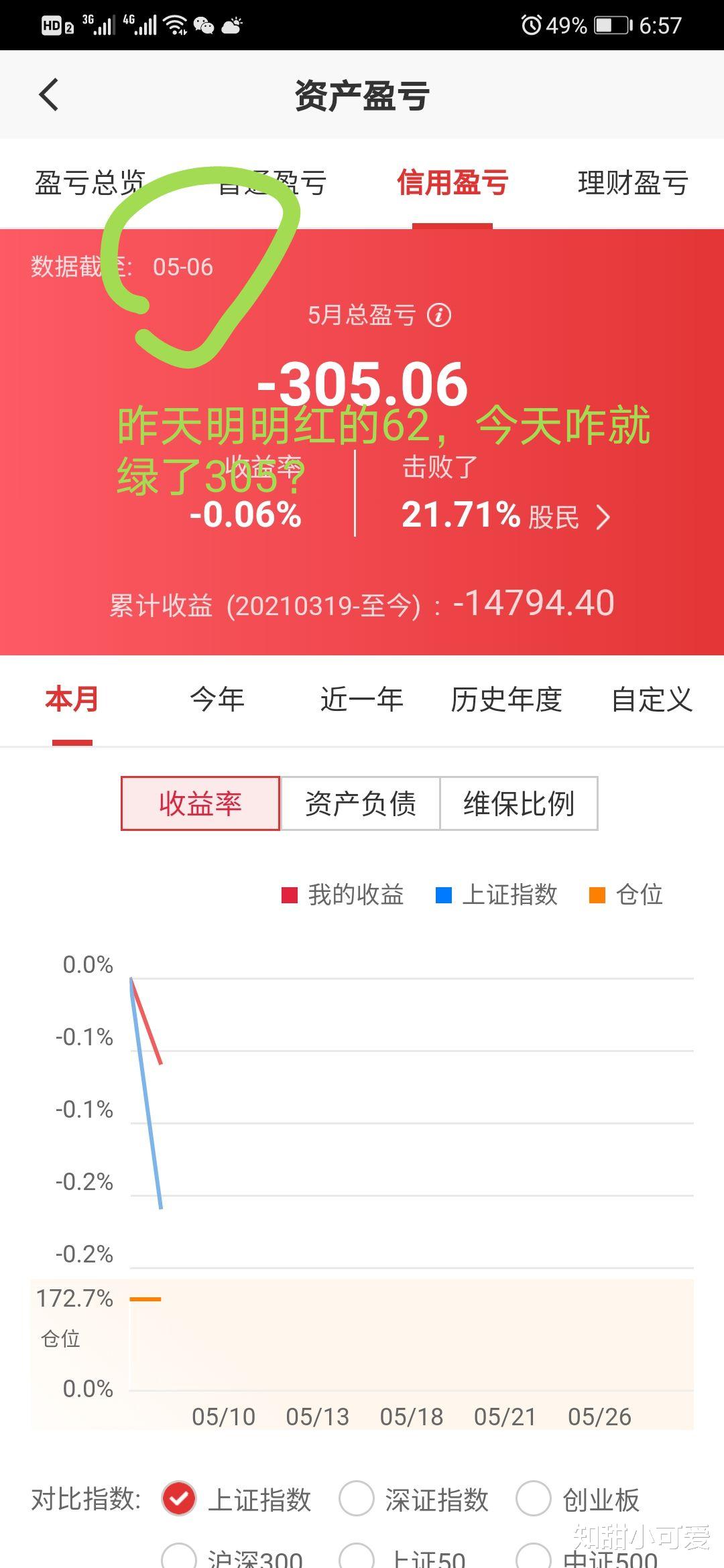Open the 资产负债 view

(x=360, y=803)
